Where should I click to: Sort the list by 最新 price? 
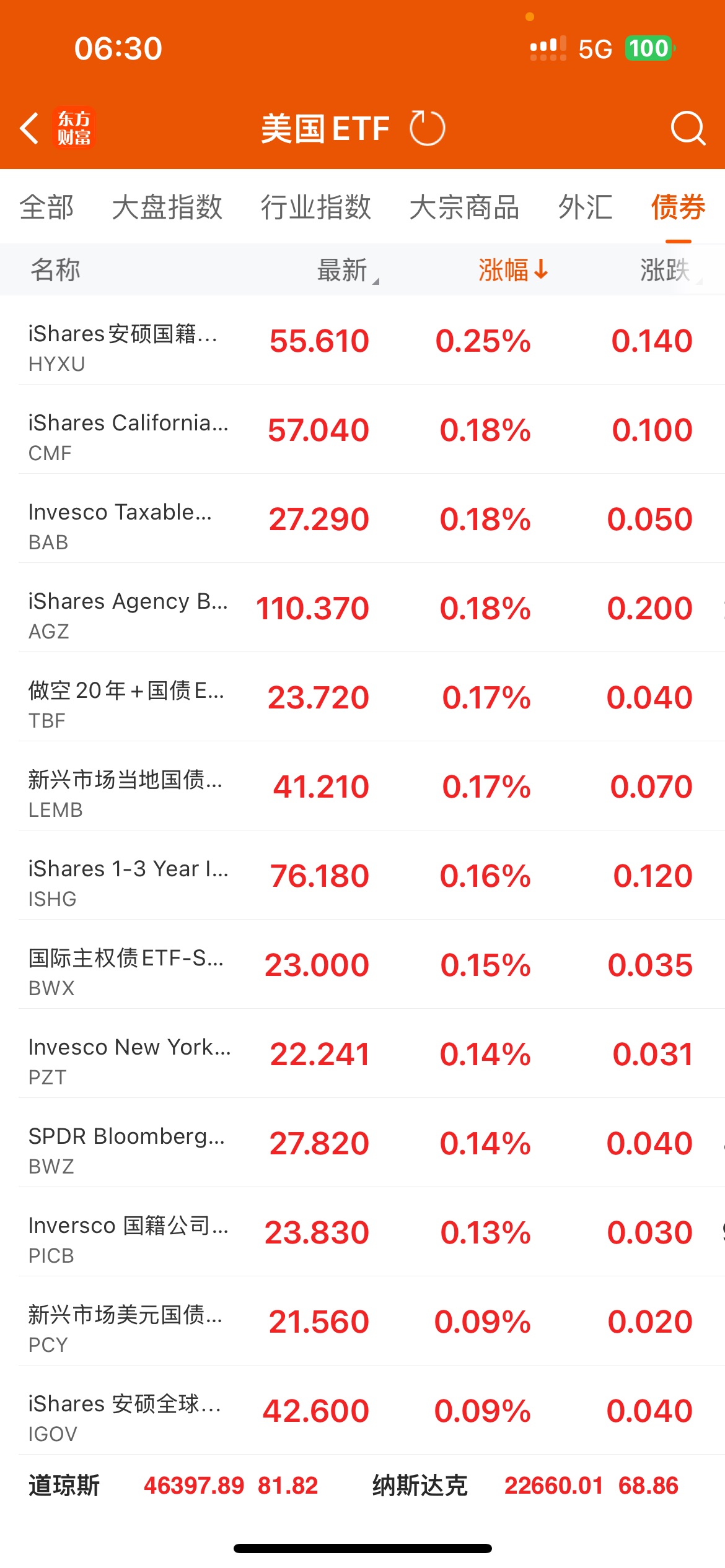coord(345,270)
